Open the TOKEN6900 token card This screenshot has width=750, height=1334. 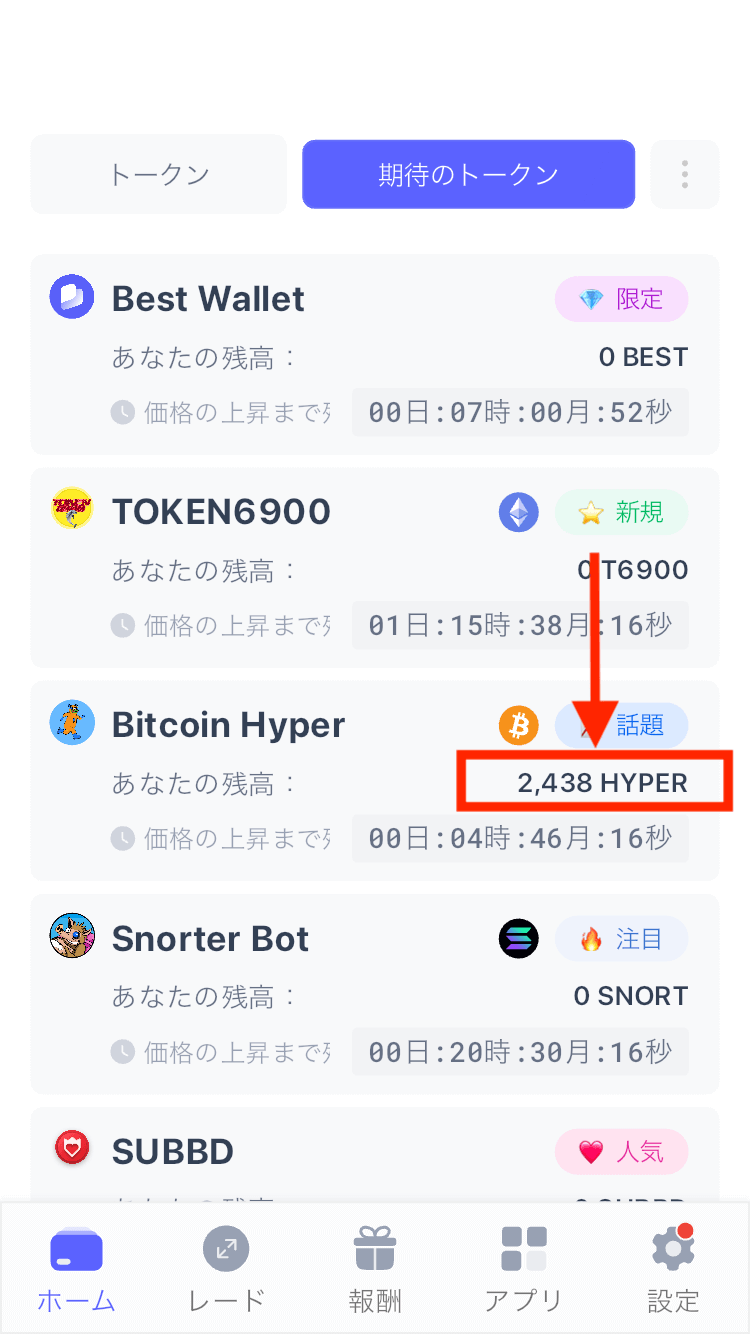221,512
